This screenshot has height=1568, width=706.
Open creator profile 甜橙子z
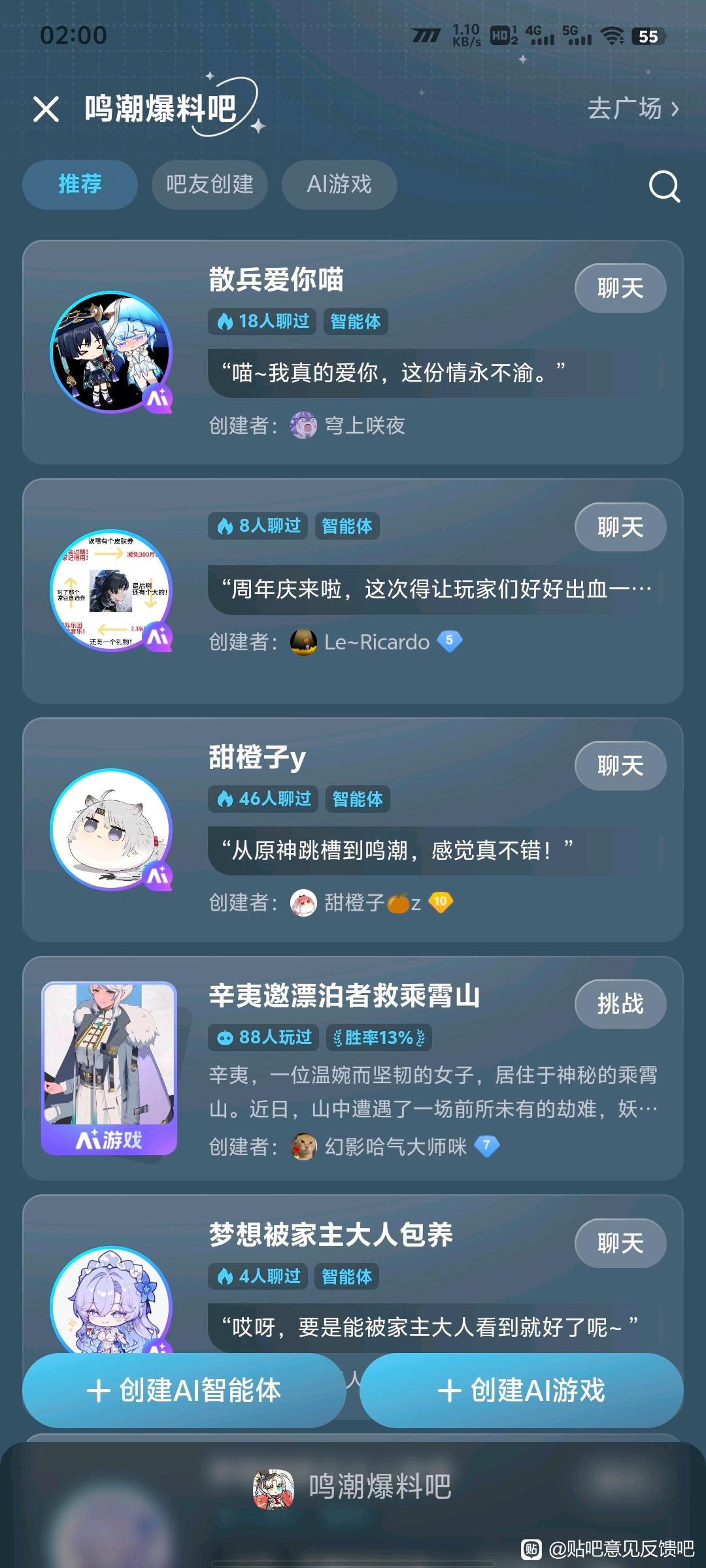(371, 903)
